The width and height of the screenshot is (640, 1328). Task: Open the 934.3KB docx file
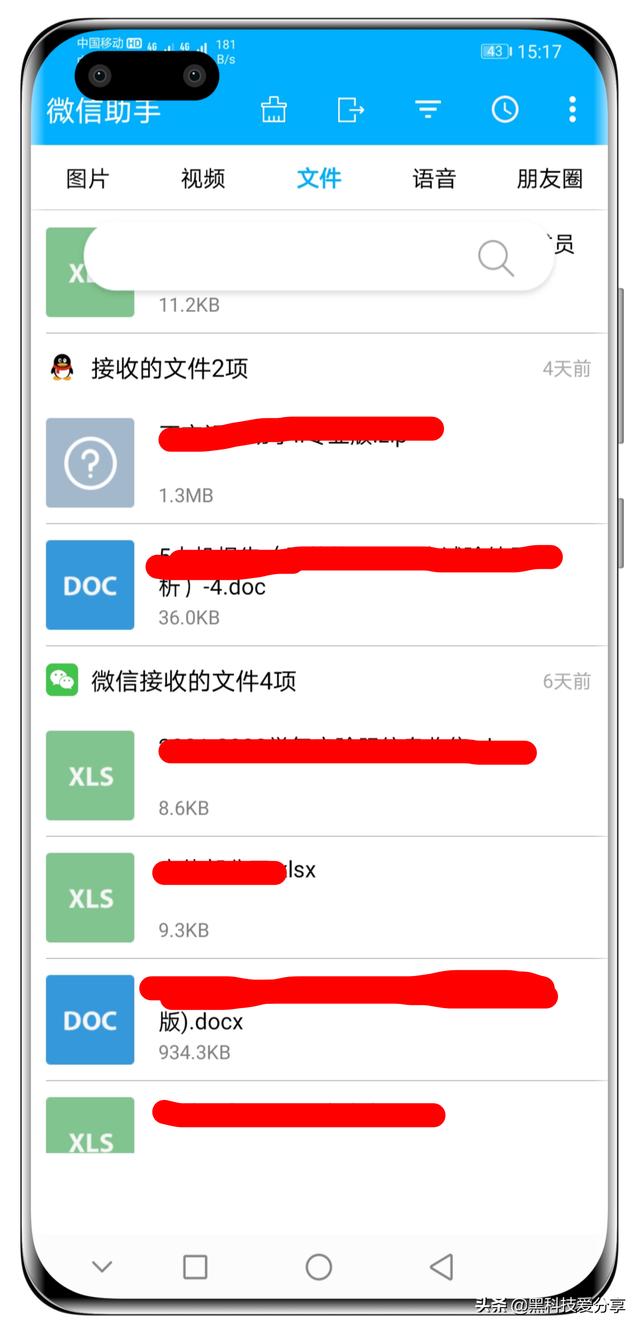coord(326,1020)
